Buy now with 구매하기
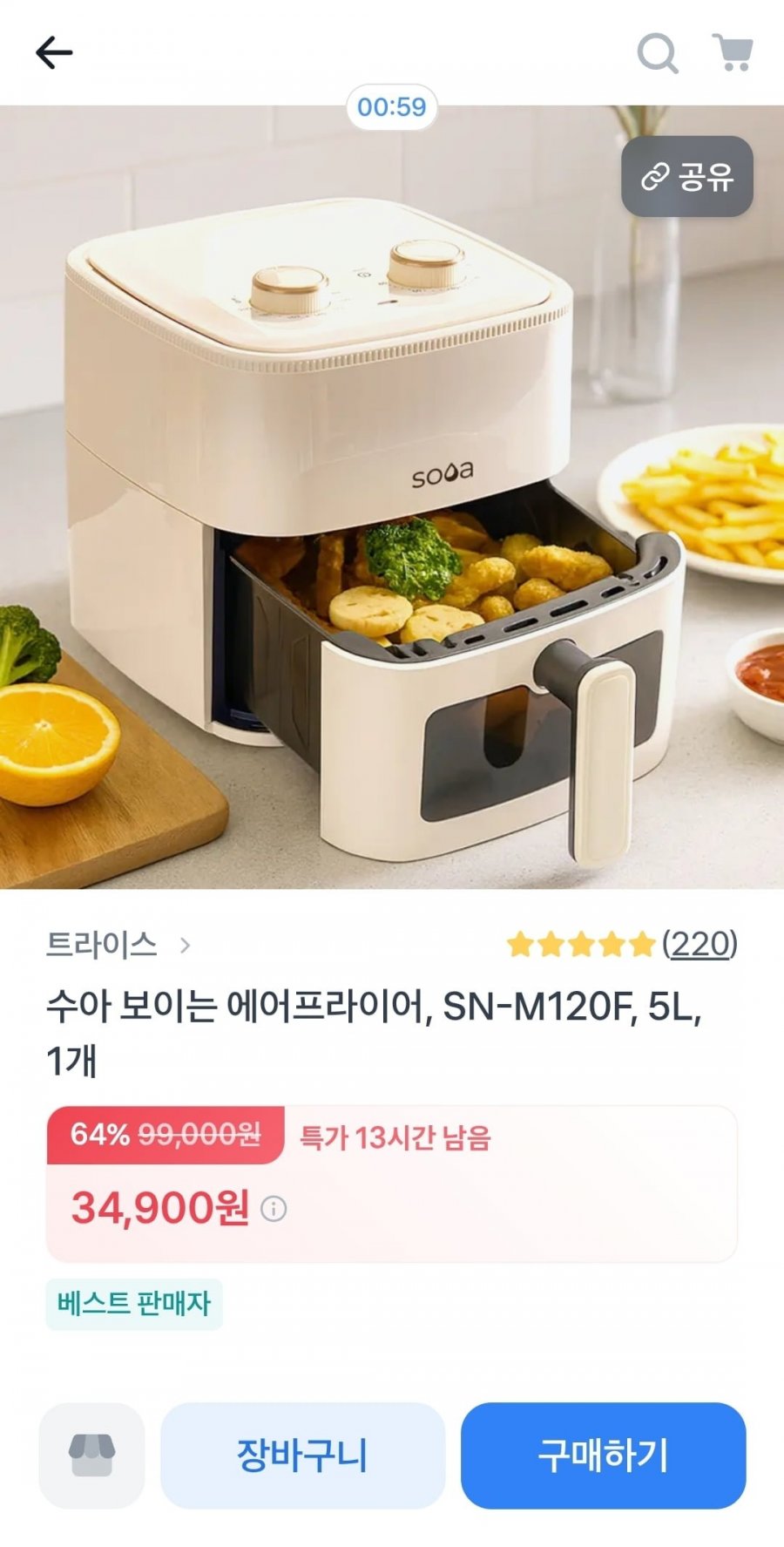The image size is (784, 1547). click(x=603, y=1455)
